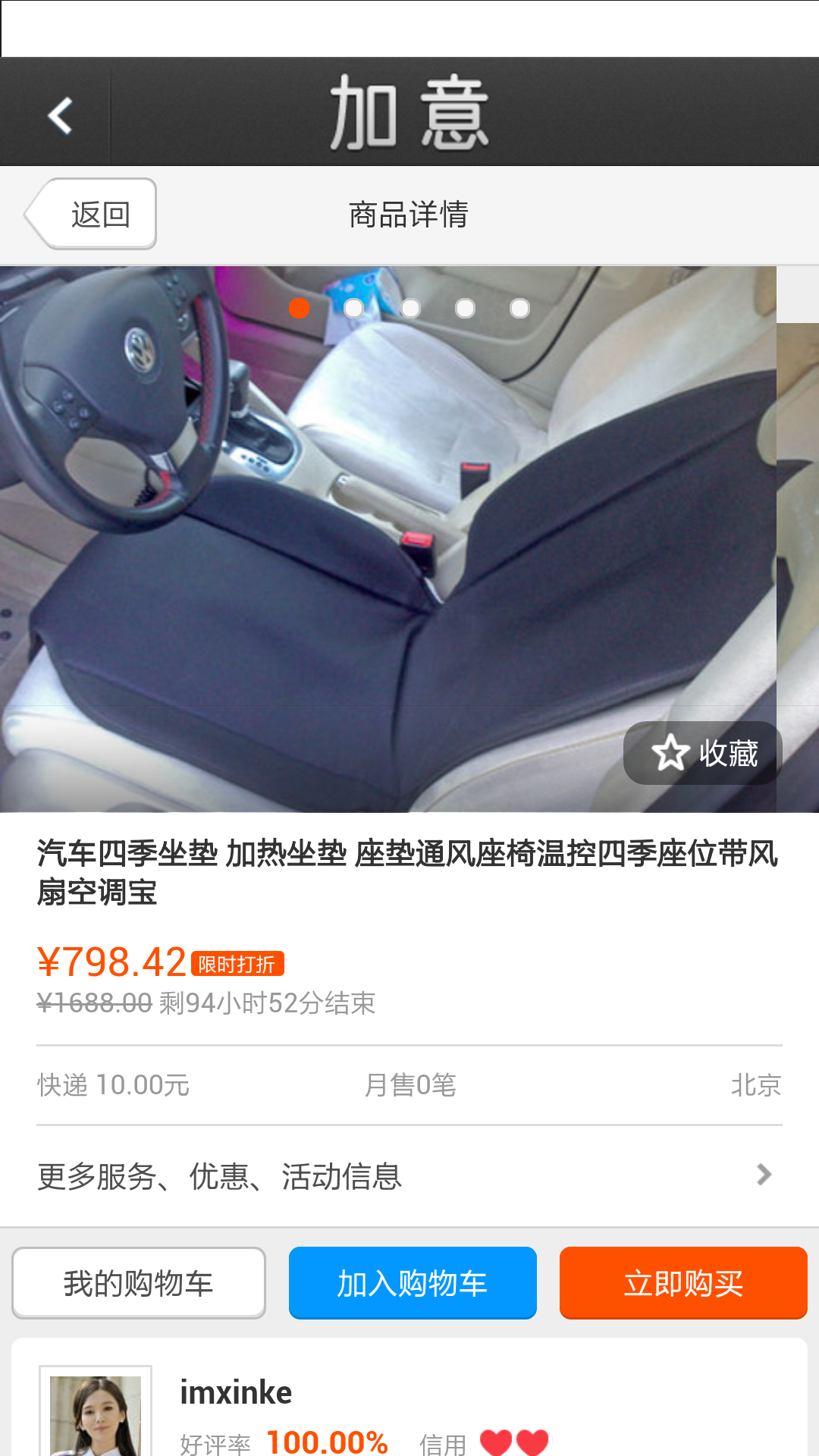Tap the back arrow in the top bar
This screenshot has width=819, height=1456.
59,115
